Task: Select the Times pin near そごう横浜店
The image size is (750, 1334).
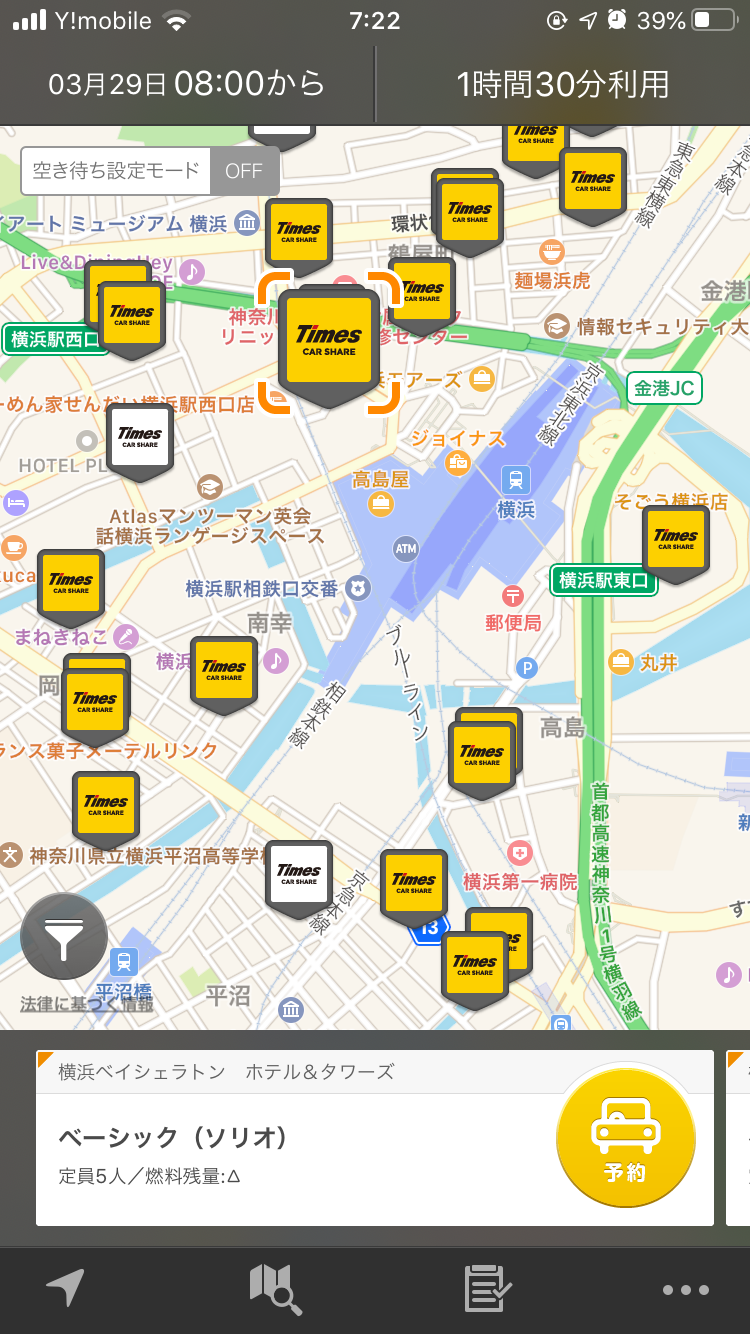Action: click(x=676, y=541)
